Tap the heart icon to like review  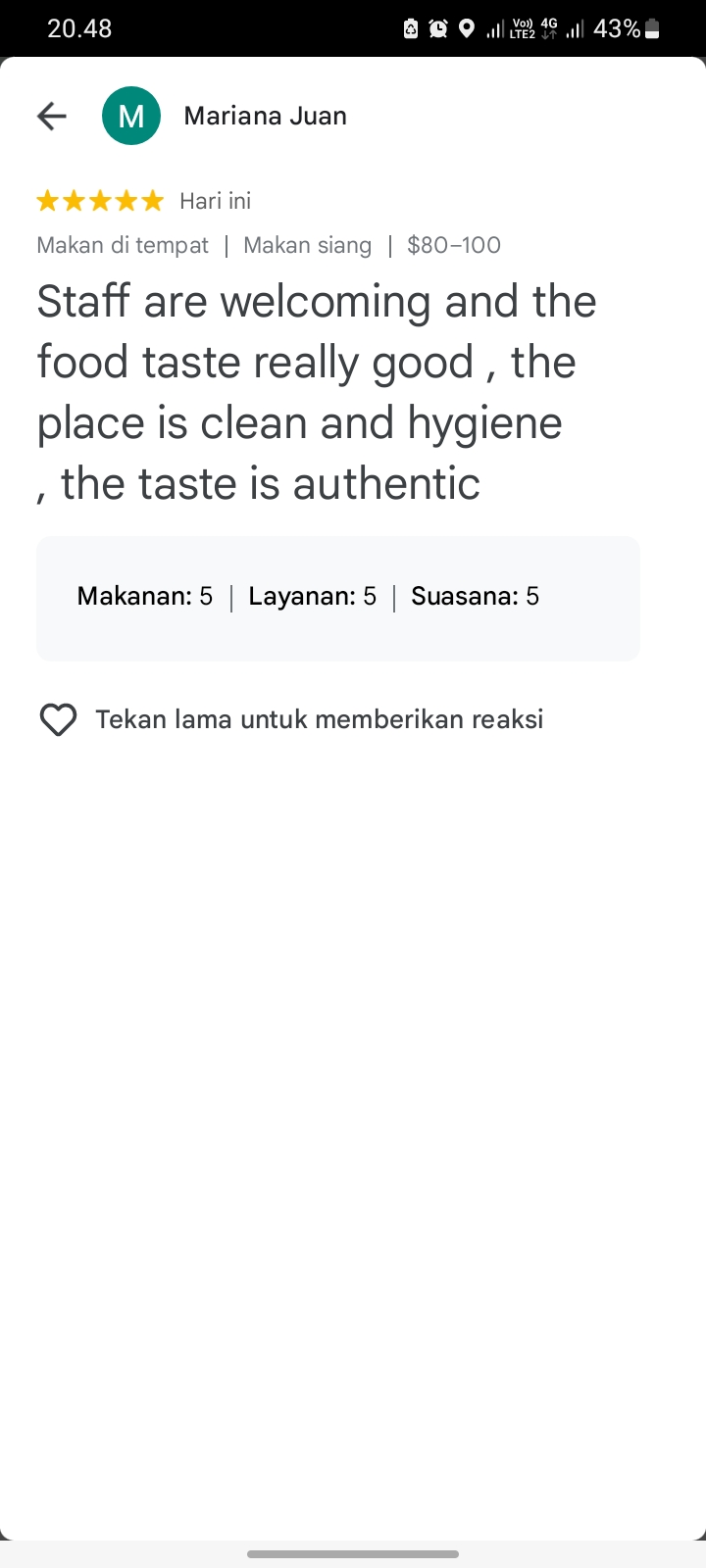(x=58, y=720)
